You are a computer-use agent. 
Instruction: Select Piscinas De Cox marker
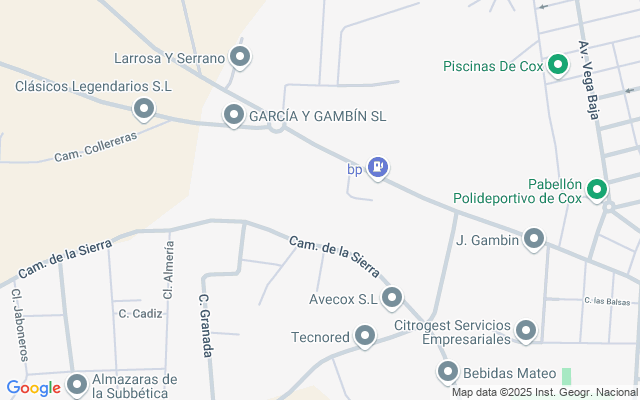(x=558, y=67)
